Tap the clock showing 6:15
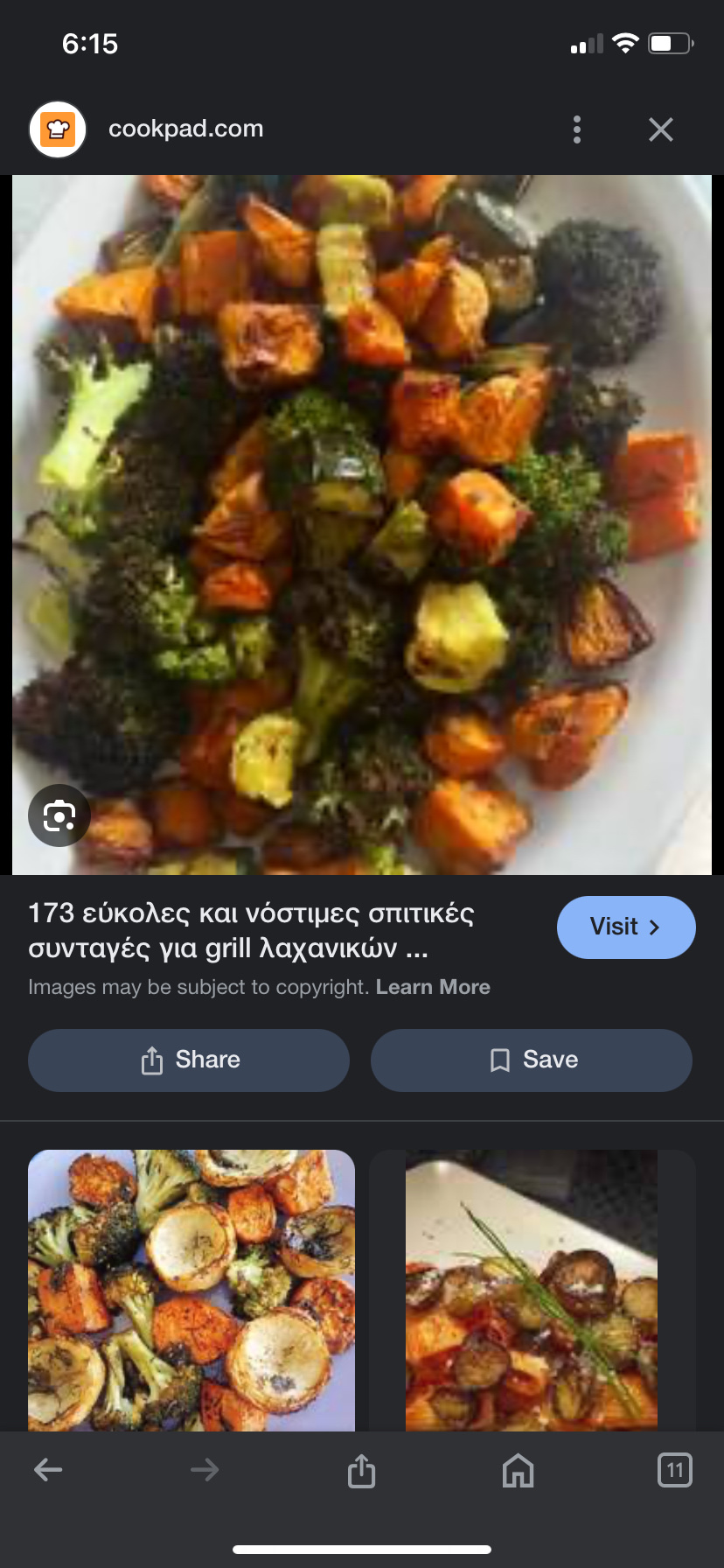The width and height of the screenshot is (724, 1568). tap(90, 43)
